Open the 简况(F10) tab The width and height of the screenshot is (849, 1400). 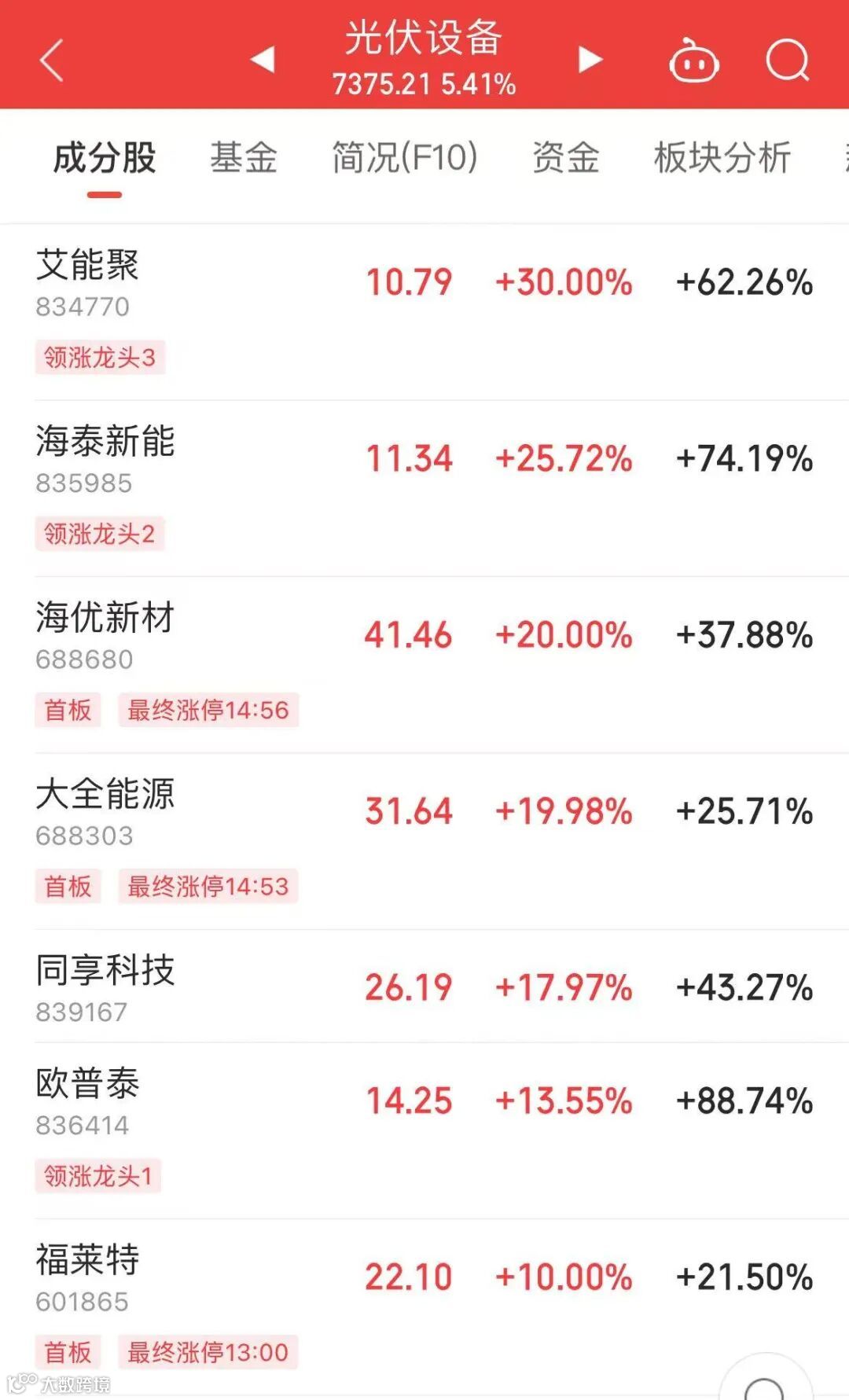(404, 158)
